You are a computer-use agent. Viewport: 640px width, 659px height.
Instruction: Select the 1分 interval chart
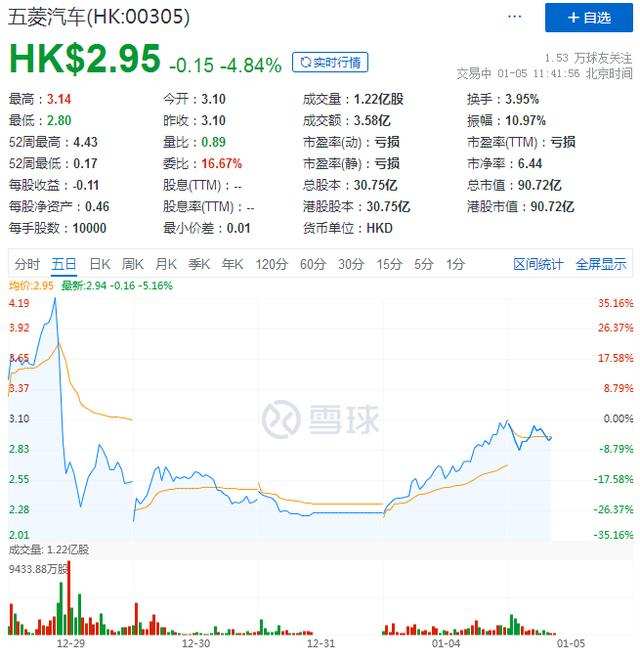coord(455,264)
